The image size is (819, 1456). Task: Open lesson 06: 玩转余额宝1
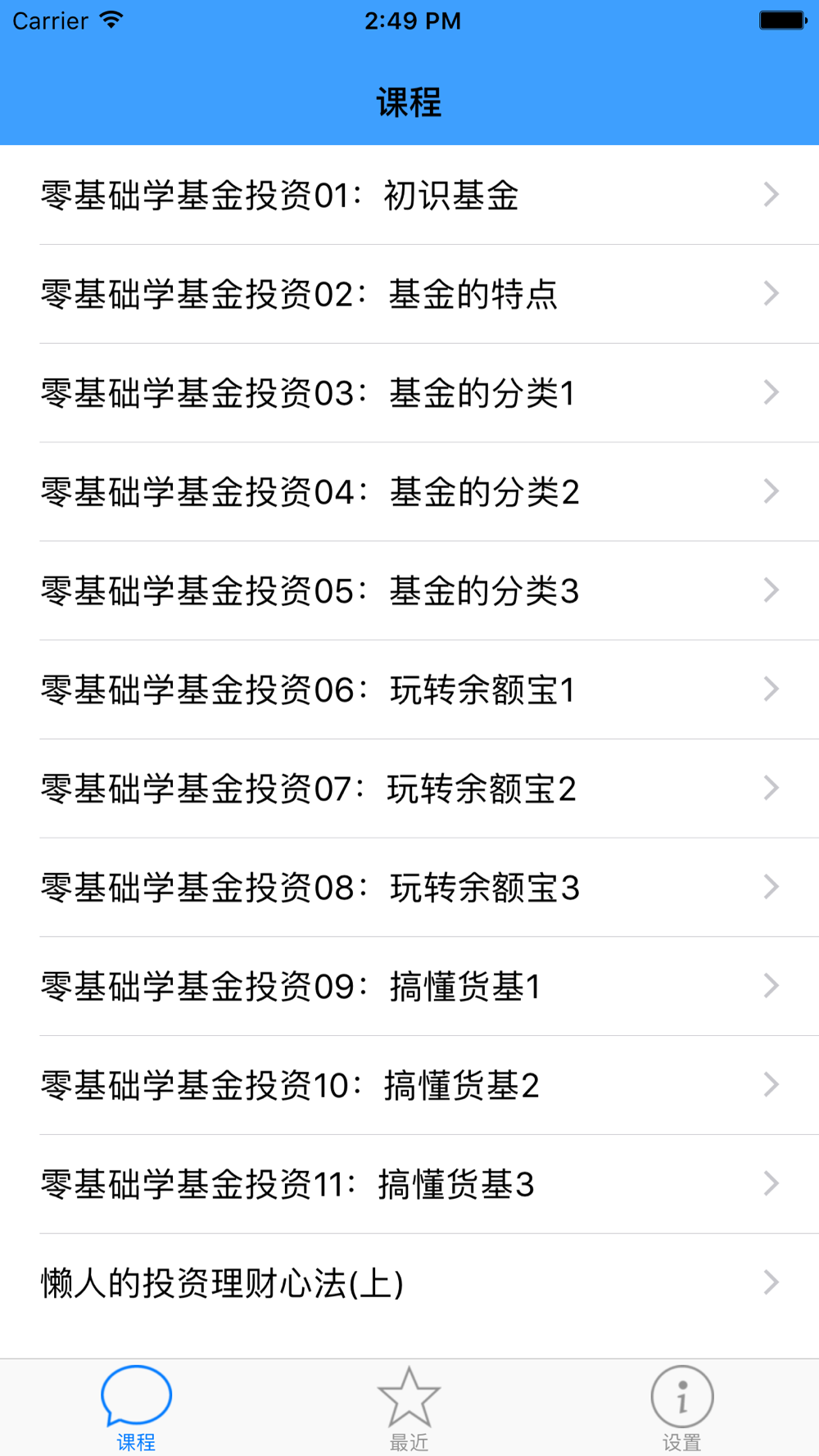[x=409, y=690]
